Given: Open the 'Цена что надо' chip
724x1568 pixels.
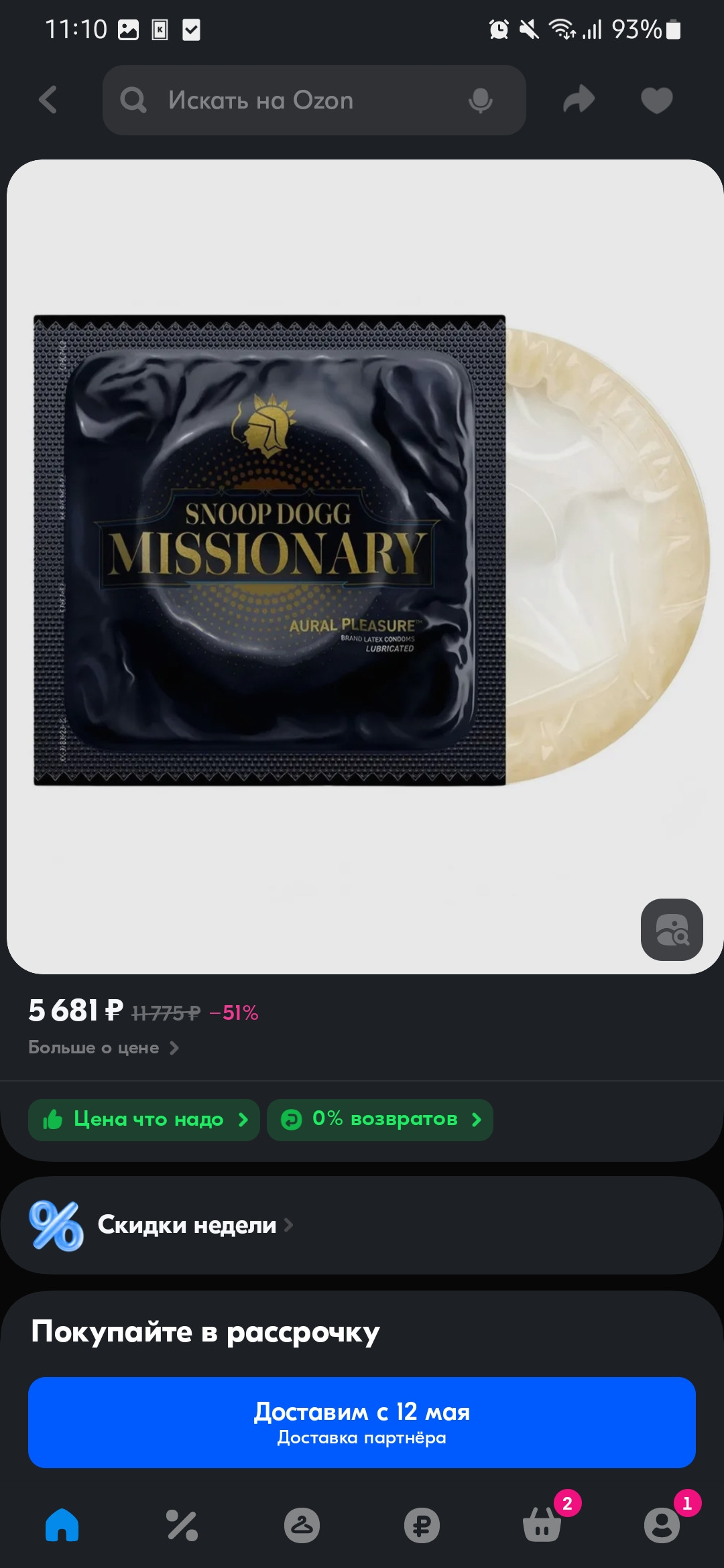Looking at the screenshot, I should point(144,1120).
